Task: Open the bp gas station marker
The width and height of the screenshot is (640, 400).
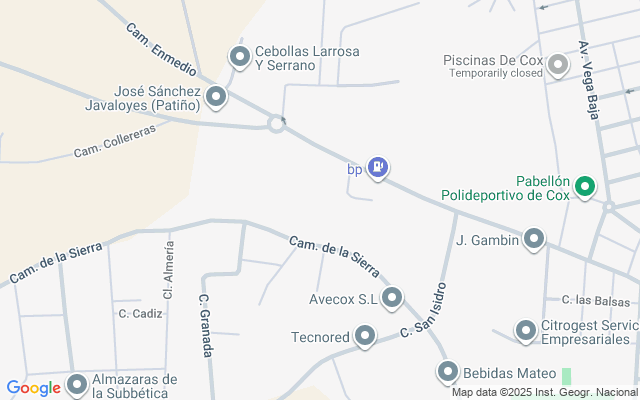Action: (x=377, y=167)
